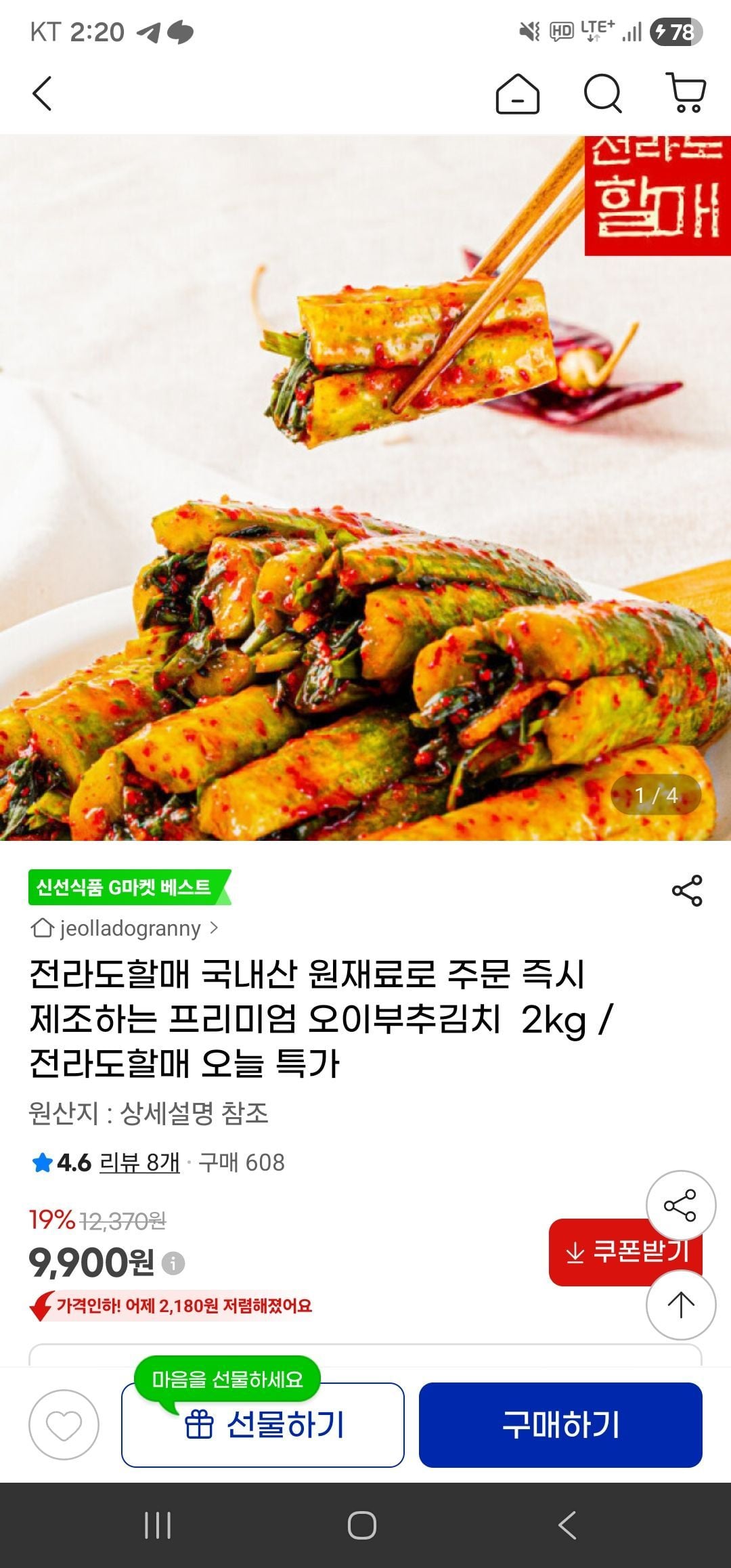Add the product to wishlist with the heart
731x1568 pixels.
[64, 1425]
